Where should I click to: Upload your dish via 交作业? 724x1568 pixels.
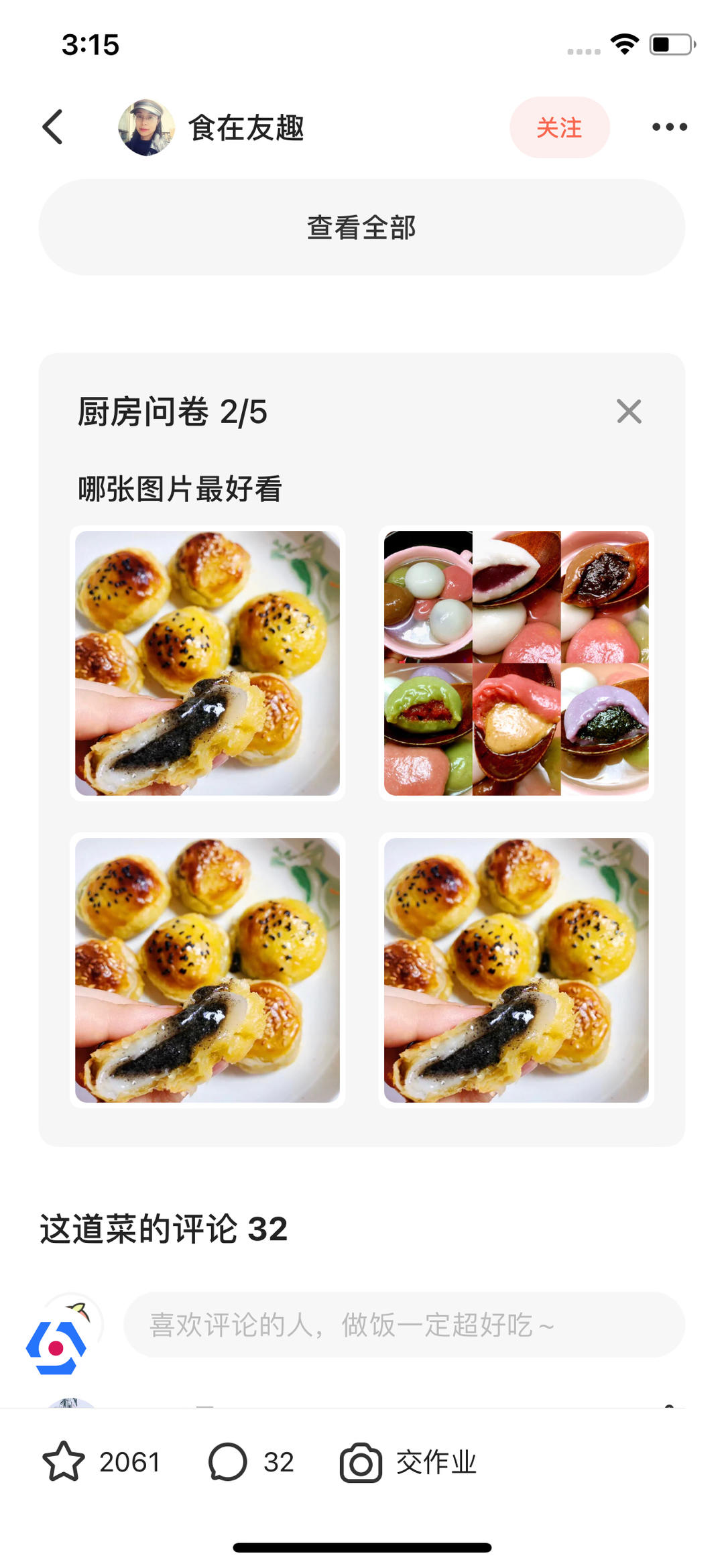point(408,1461)
